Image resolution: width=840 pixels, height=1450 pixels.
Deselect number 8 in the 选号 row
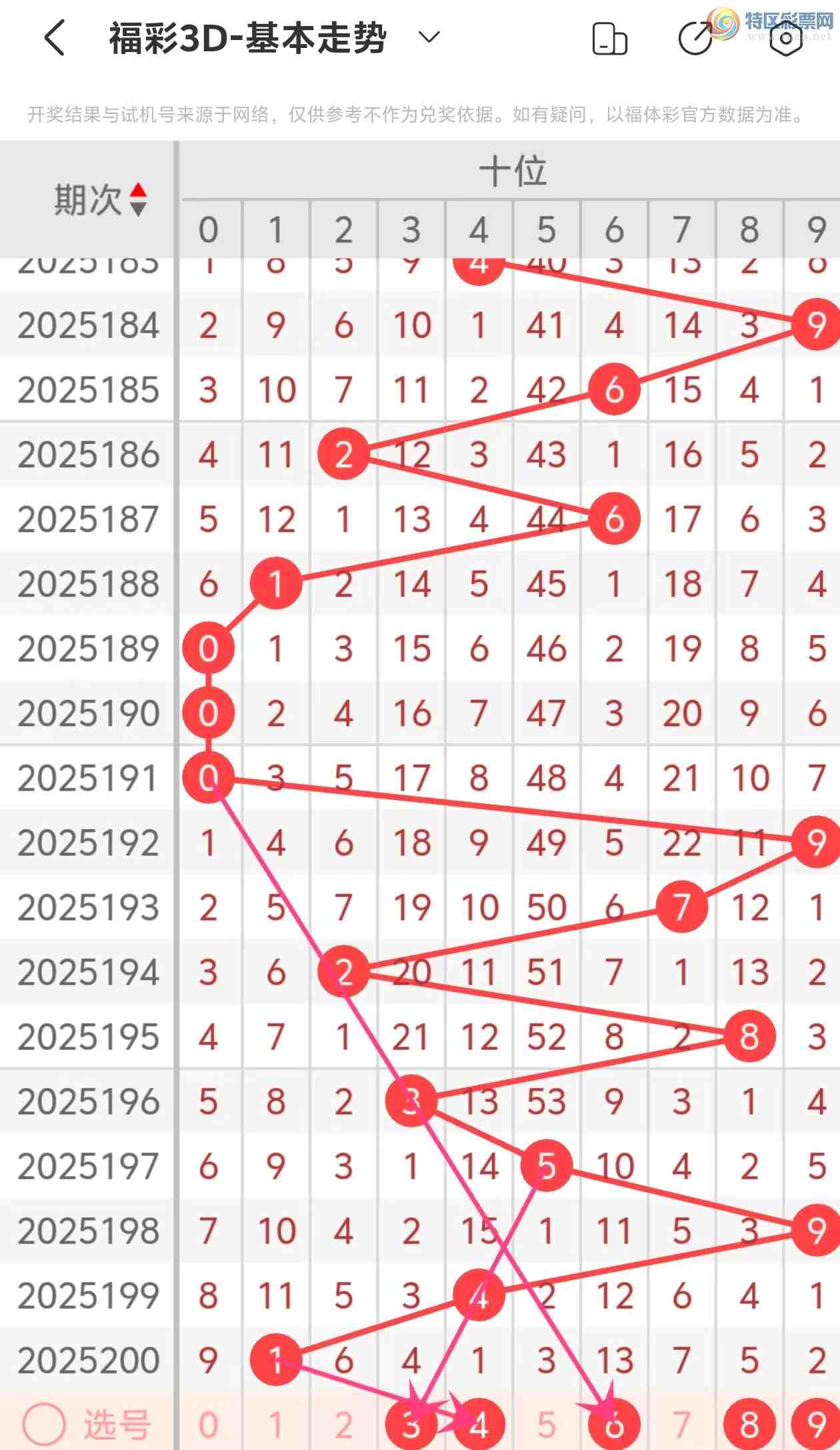[749, 1425]
